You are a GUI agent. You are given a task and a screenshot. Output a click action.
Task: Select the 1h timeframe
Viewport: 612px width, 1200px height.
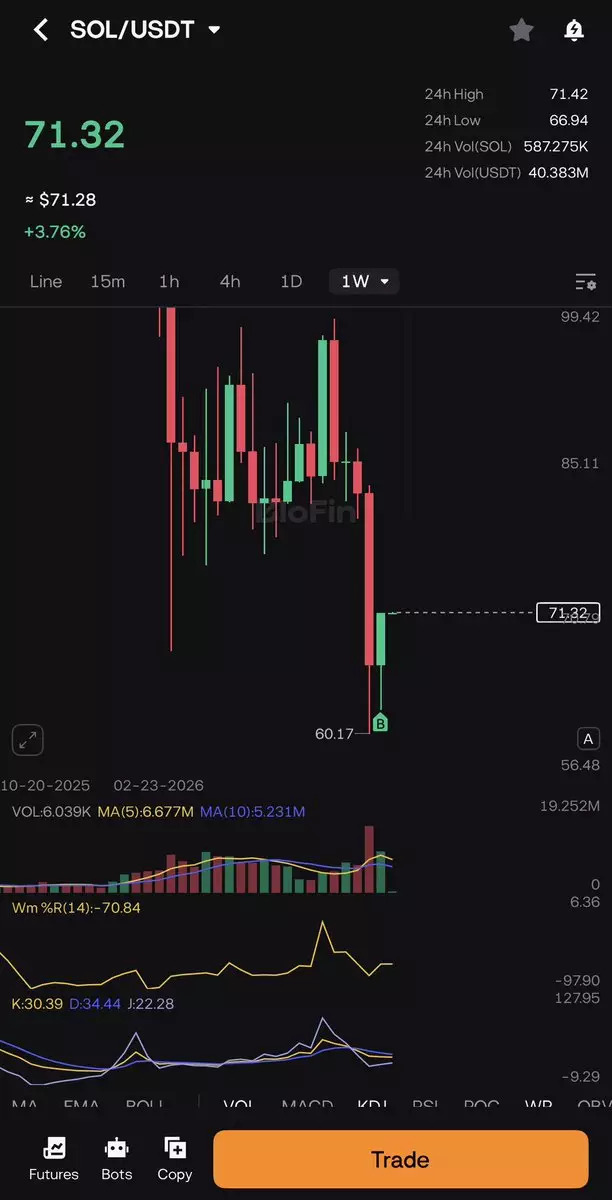pos(169,281)
